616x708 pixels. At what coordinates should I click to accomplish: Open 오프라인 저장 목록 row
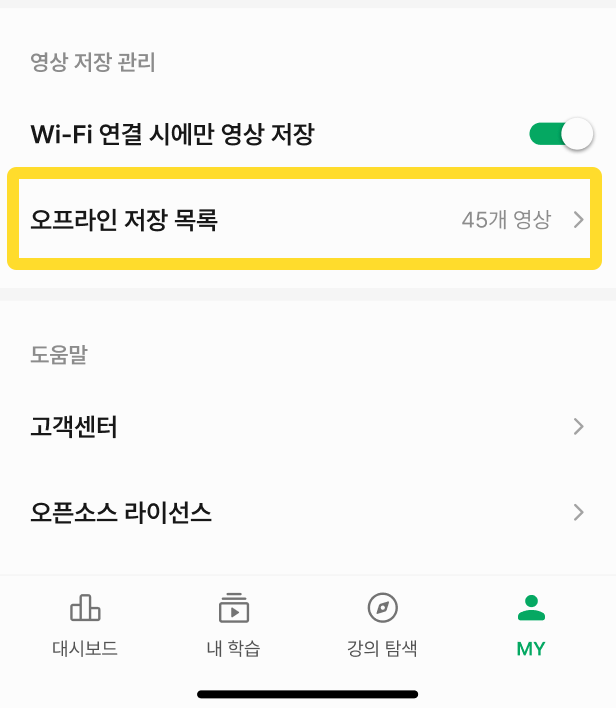(305, 220)
